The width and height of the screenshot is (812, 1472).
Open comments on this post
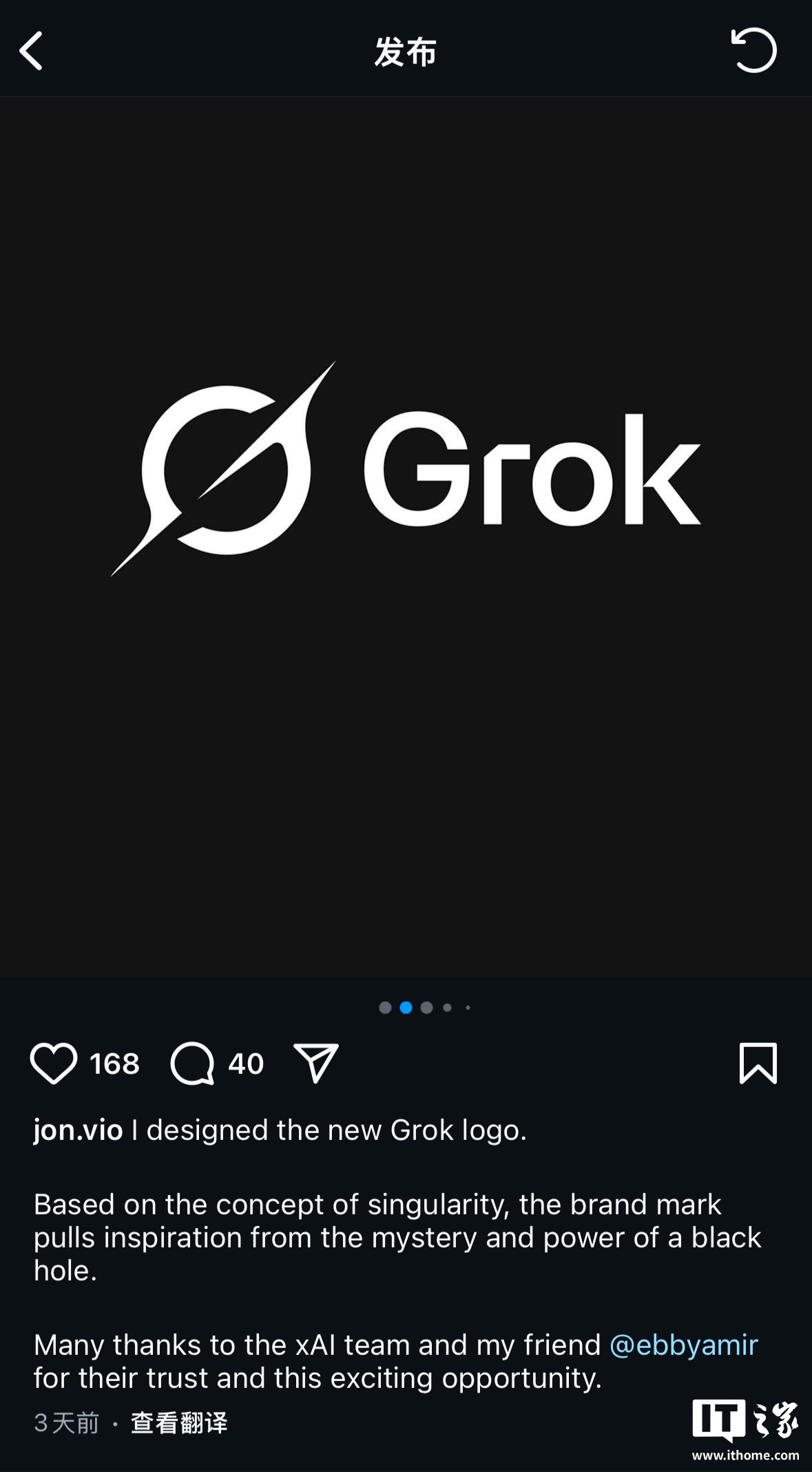coord(193,1064)
